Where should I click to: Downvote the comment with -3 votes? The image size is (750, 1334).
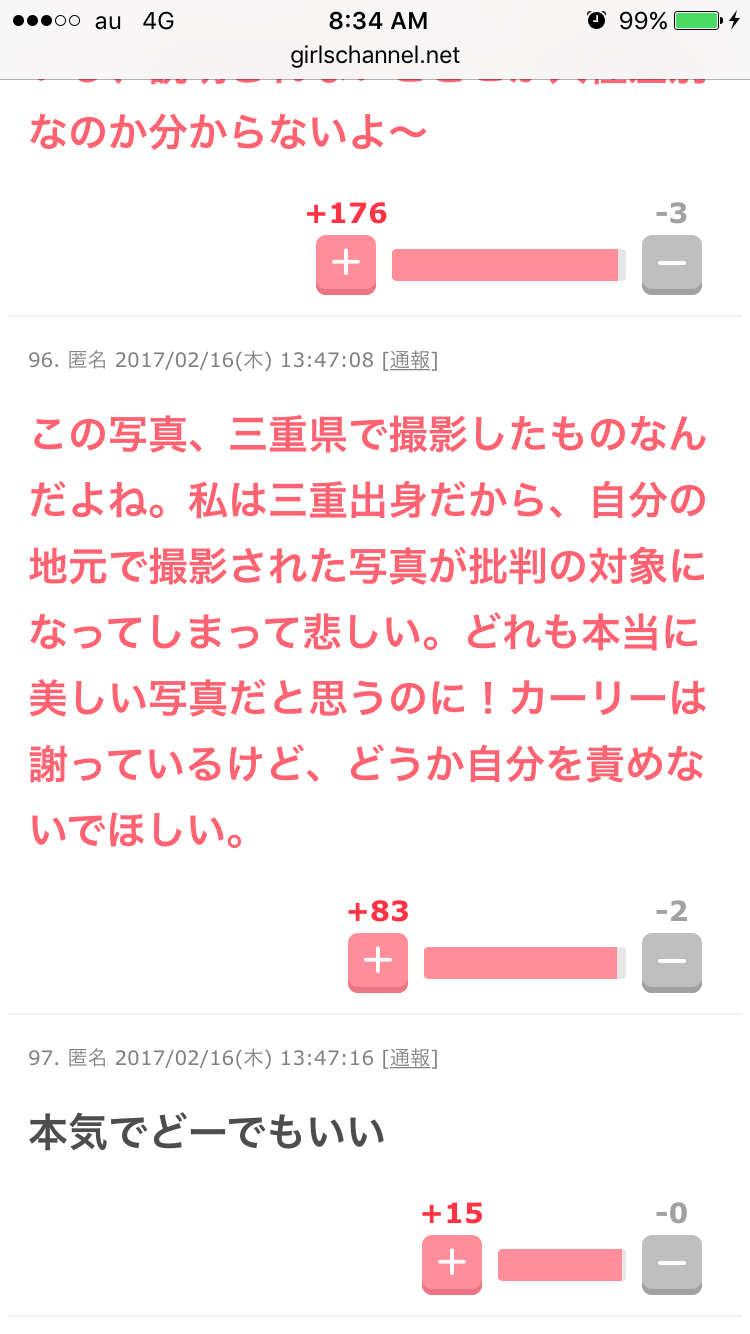[x=671, y=264]
